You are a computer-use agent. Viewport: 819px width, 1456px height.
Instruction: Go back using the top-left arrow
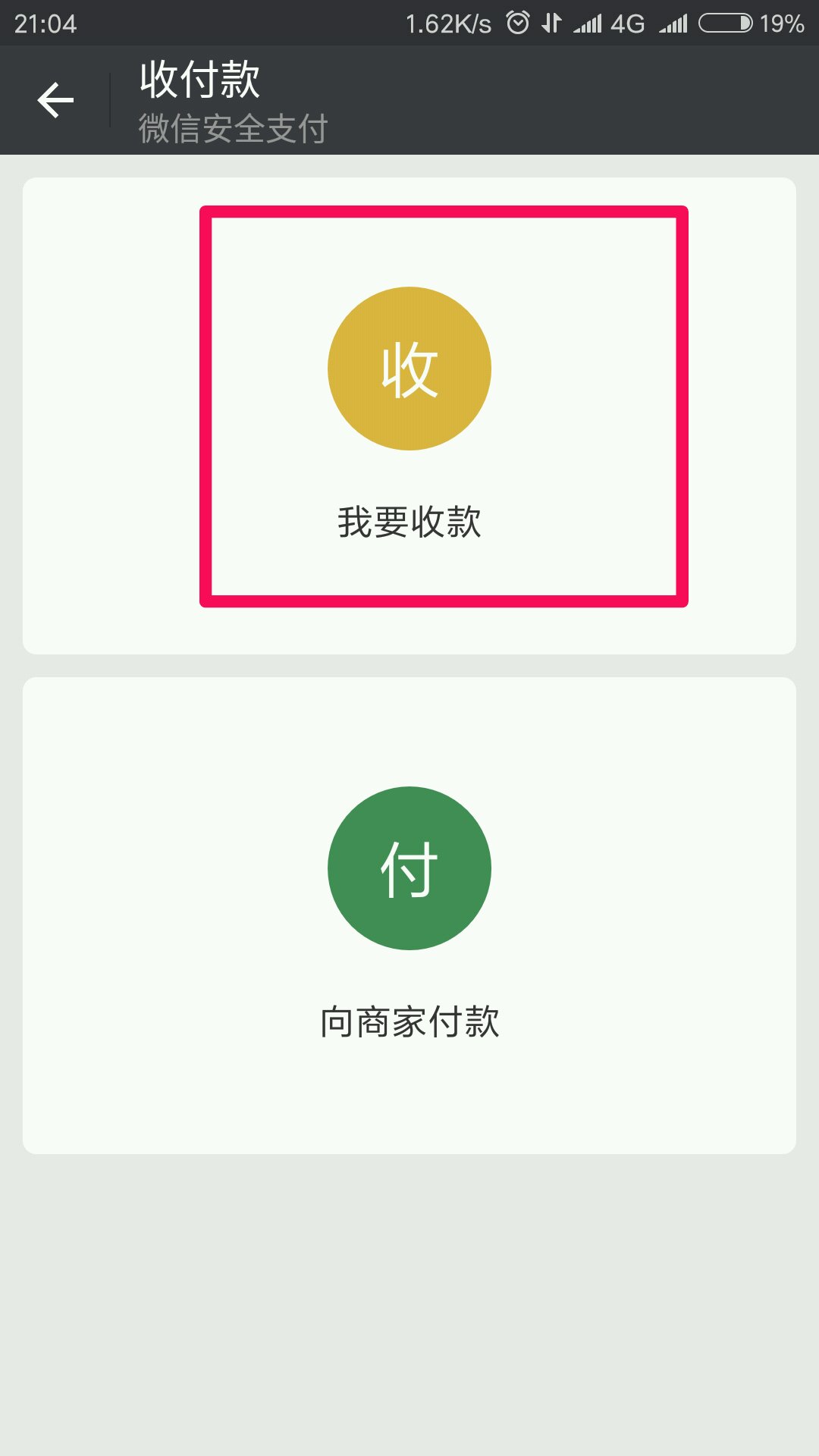[55, 100]
